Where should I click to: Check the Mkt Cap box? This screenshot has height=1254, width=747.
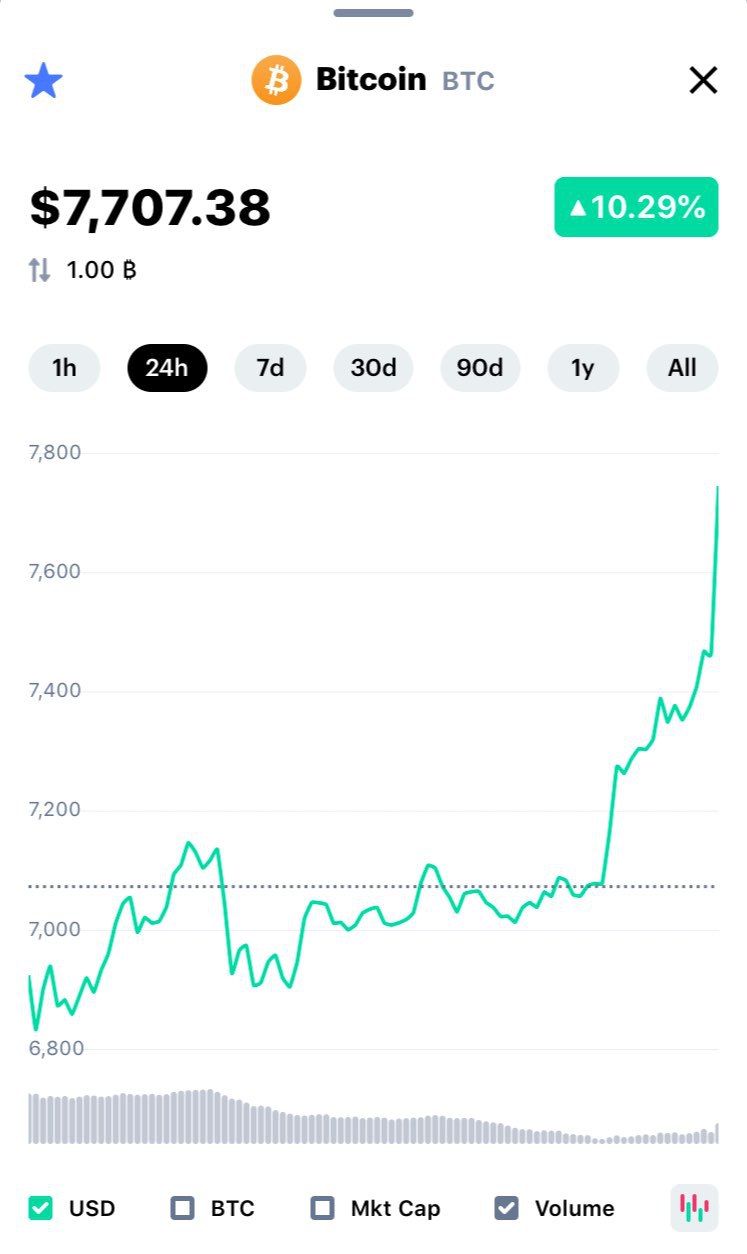[322, 1208]
